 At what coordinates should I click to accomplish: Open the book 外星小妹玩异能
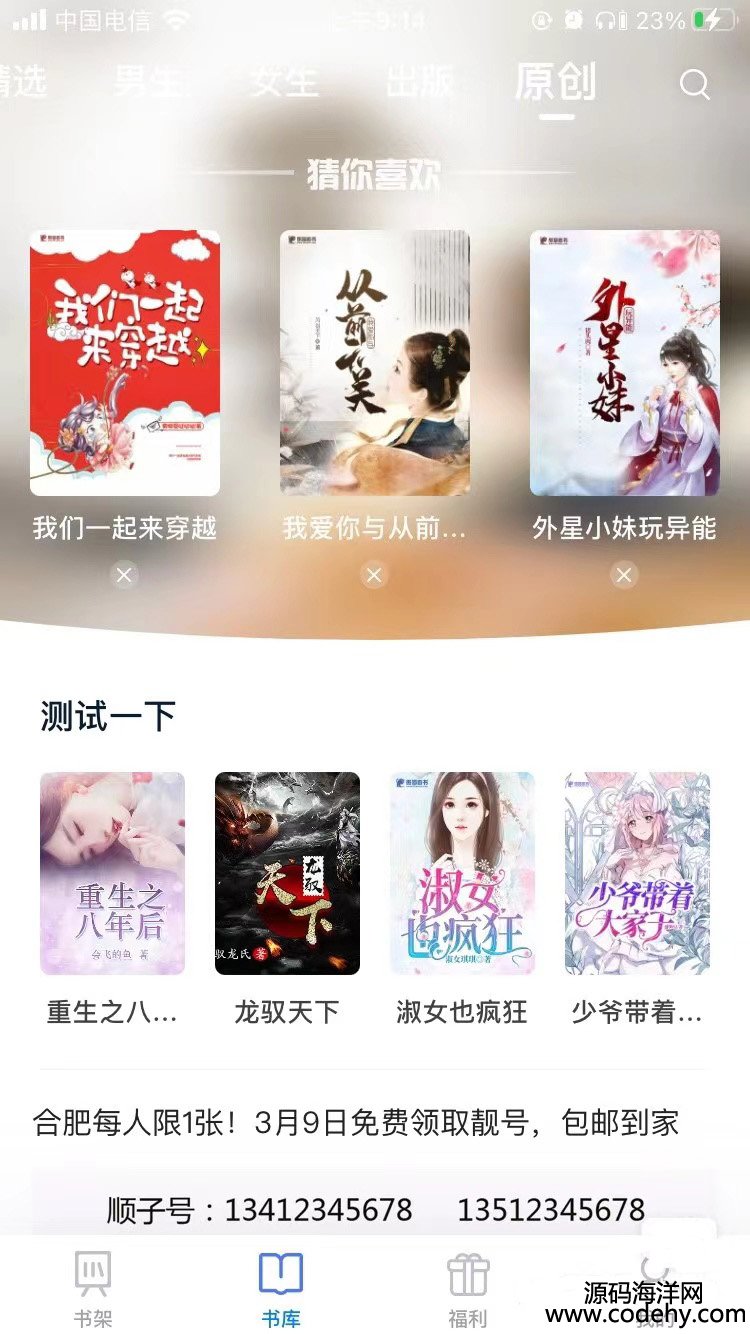pyautogui.click(x=625, y=362)
